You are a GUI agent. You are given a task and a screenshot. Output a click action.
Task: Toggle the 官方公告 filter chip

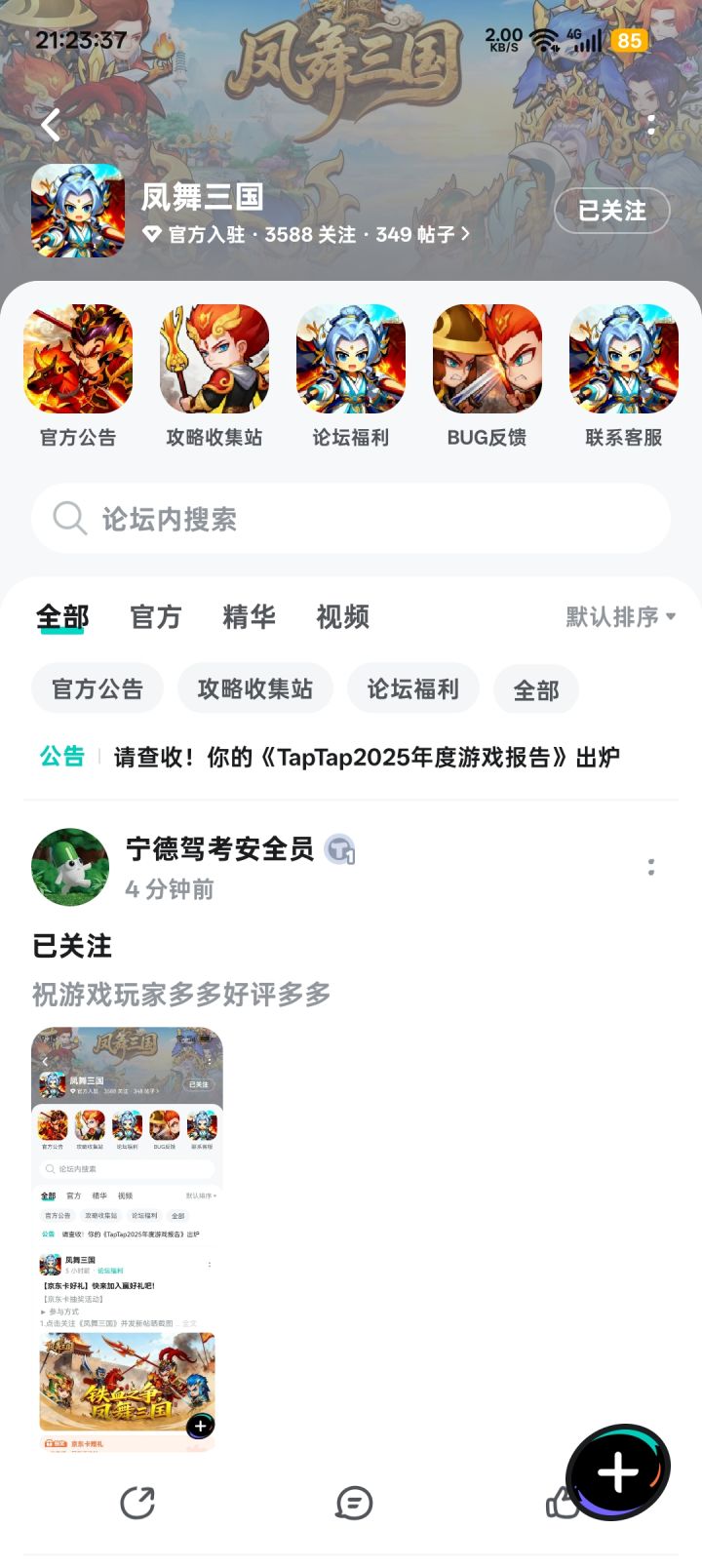pyautogui.click(x=97, y=688)
